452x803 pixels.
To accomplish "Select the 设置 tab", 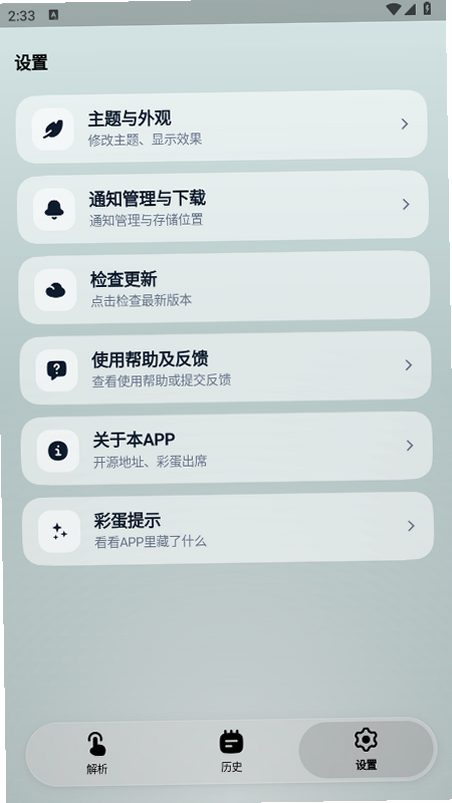I will pyautogui.click(x=366, y=750).
